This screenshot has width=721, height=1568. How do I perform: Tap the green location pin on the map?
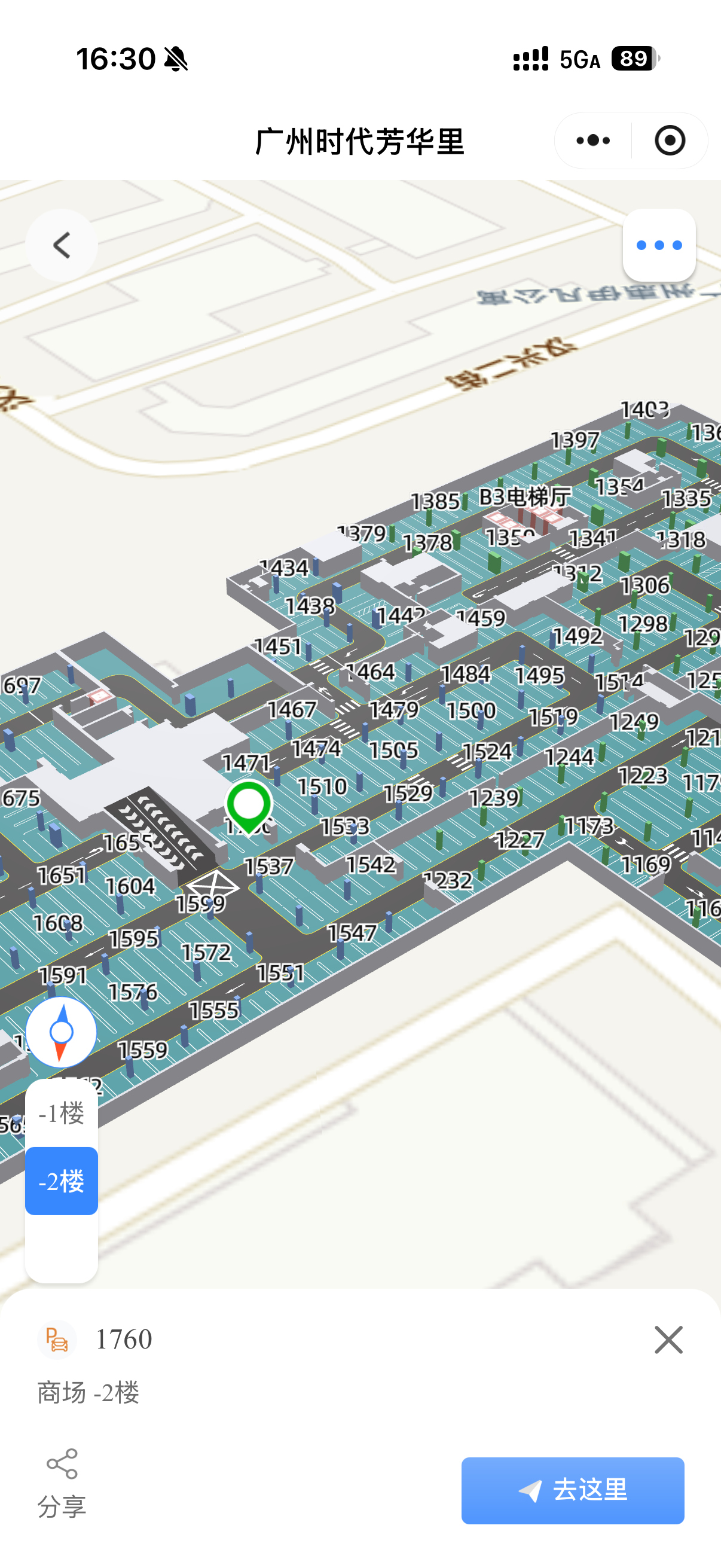249,806
